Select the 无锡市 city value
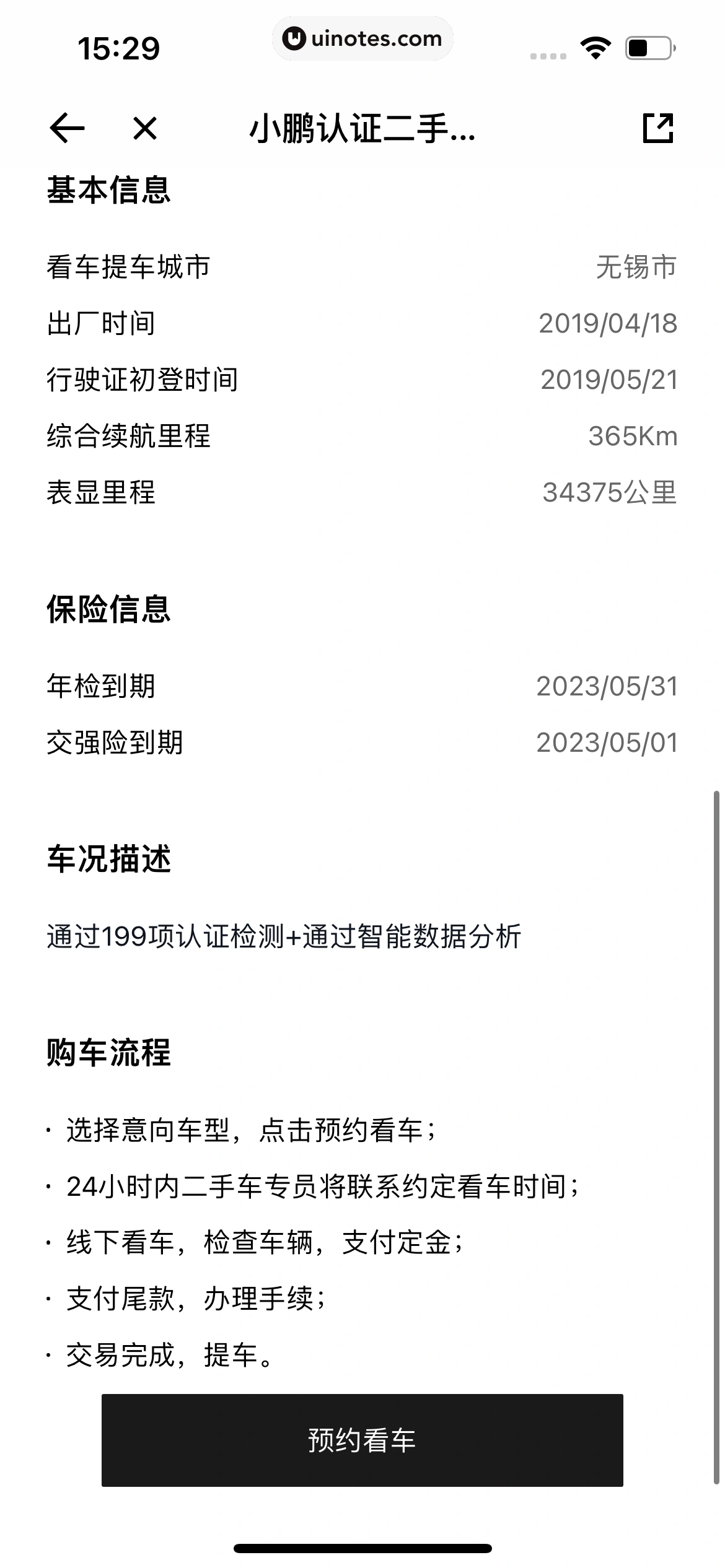The height and width of the screenshot is (1568, 725). coord(635,266)
